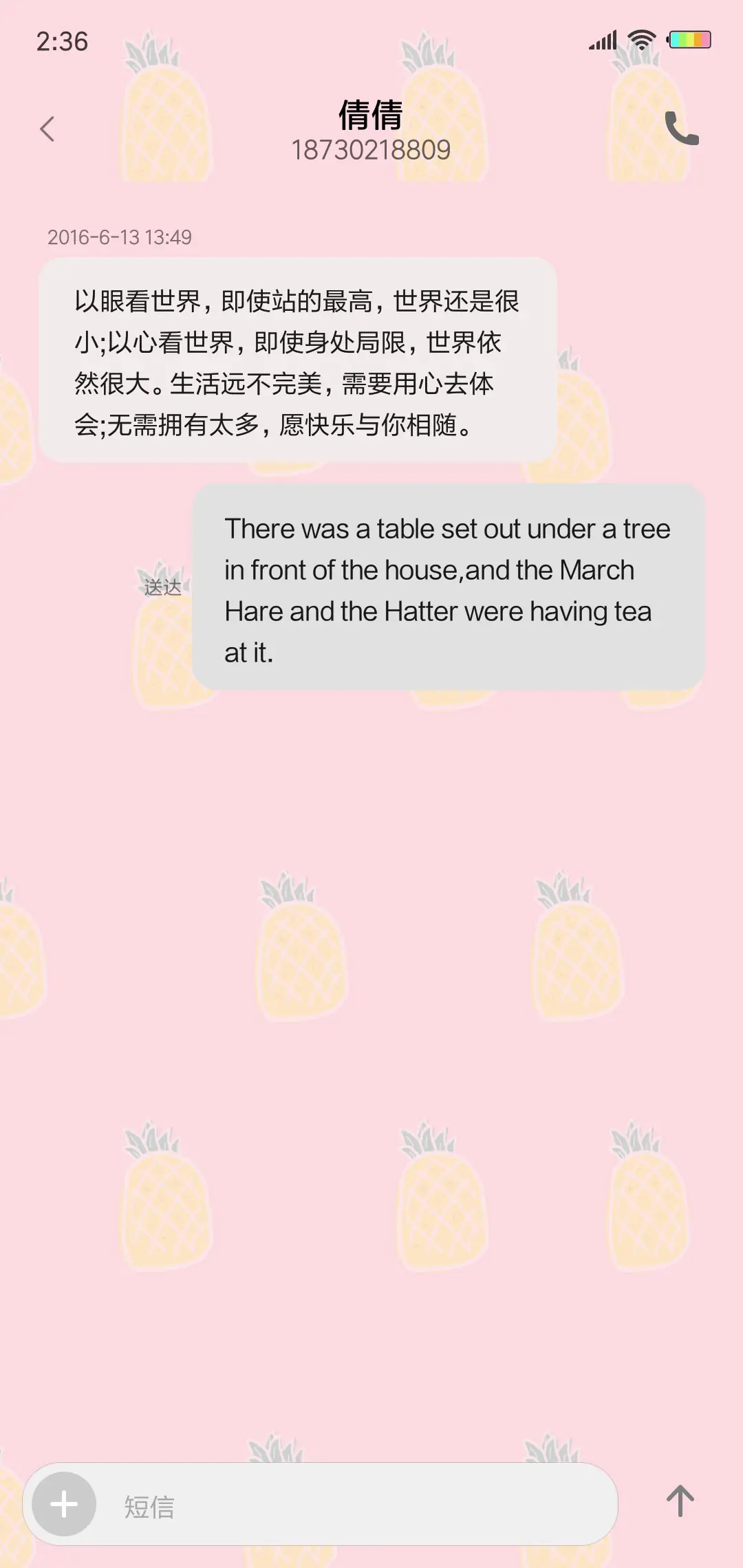Image resolution: width=743 pixels, height=1568 pixels.
Task: Tap the conversation header area
Action: coord(371,131)
